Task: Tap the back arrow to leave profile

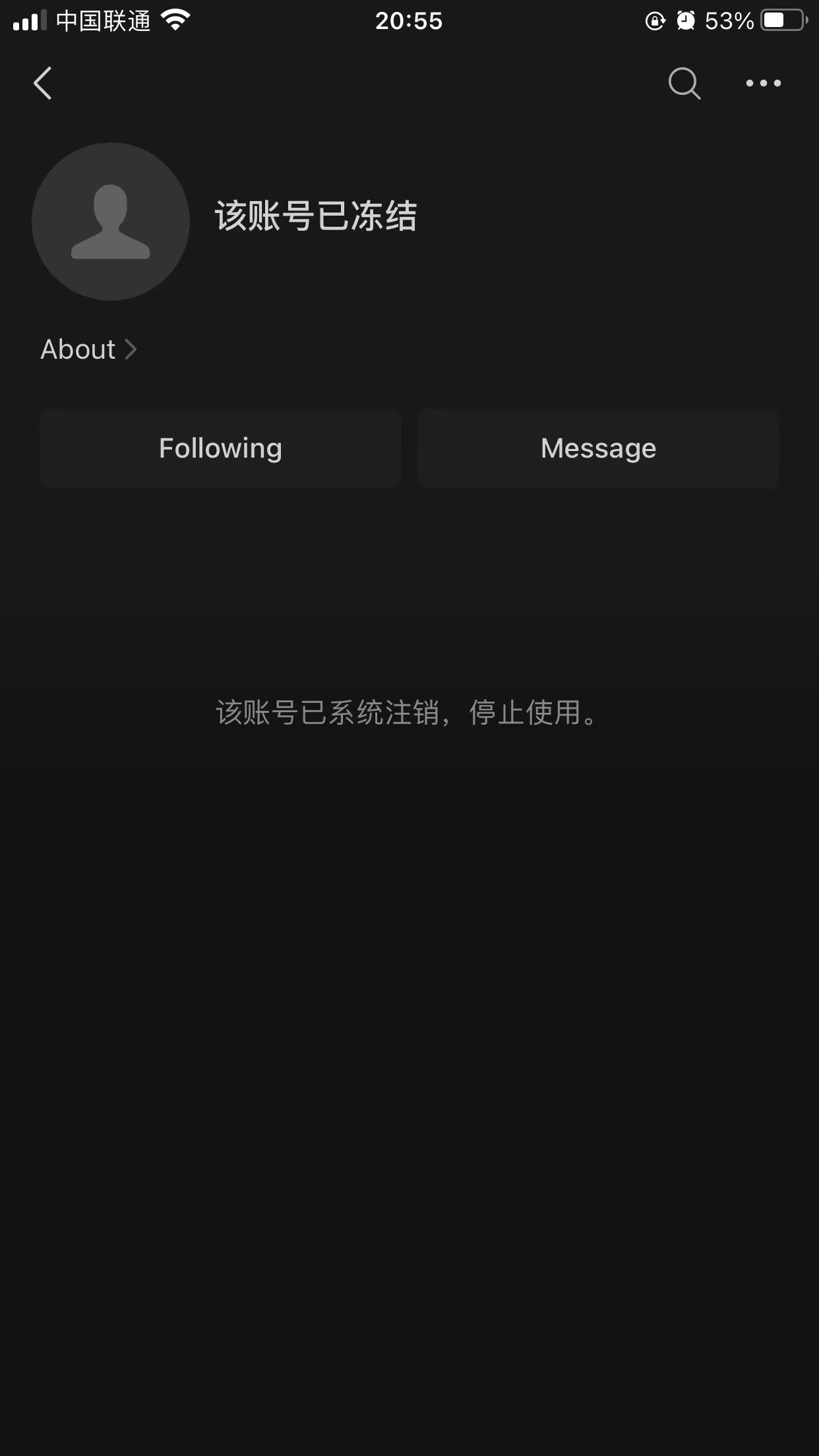Action: tap(42, 83)
